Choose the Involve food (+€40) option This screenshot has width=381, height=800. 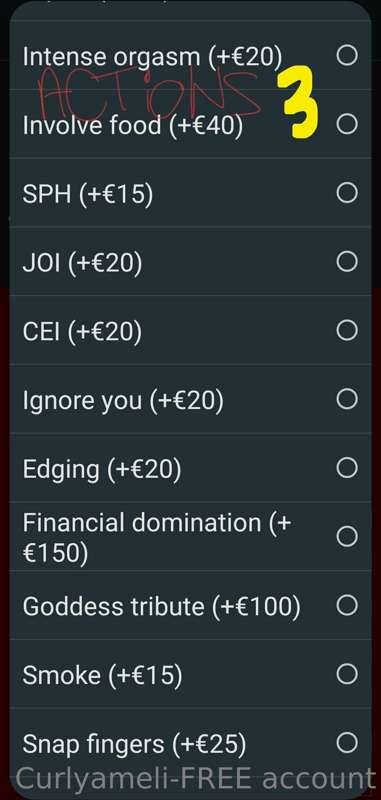(190, 124)
